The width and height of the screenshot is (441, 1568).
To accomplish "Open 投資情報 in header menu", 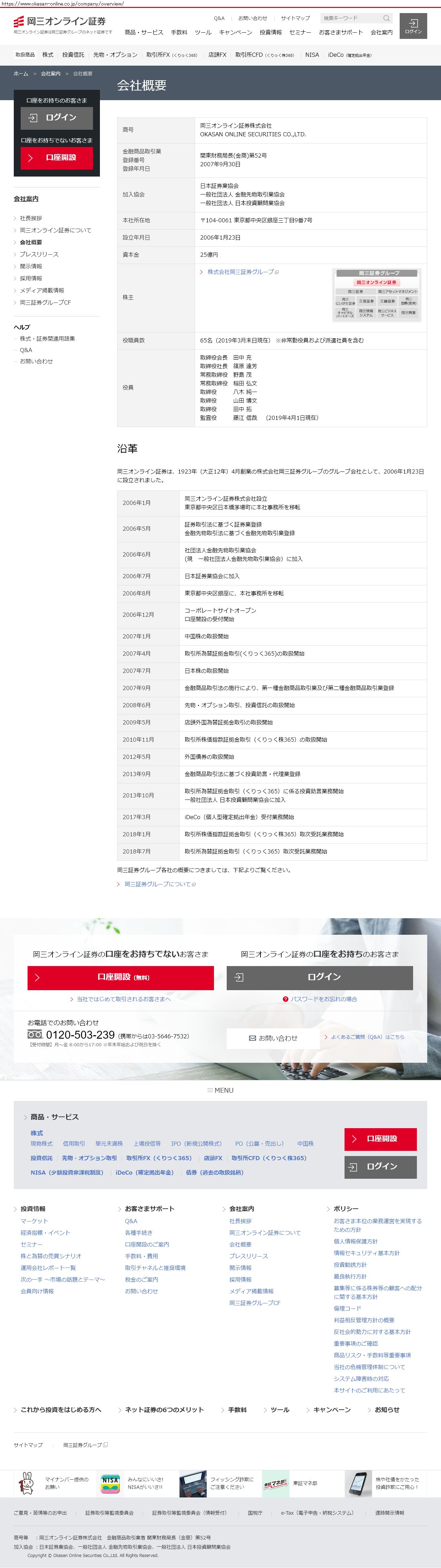I will click(270, 32).
